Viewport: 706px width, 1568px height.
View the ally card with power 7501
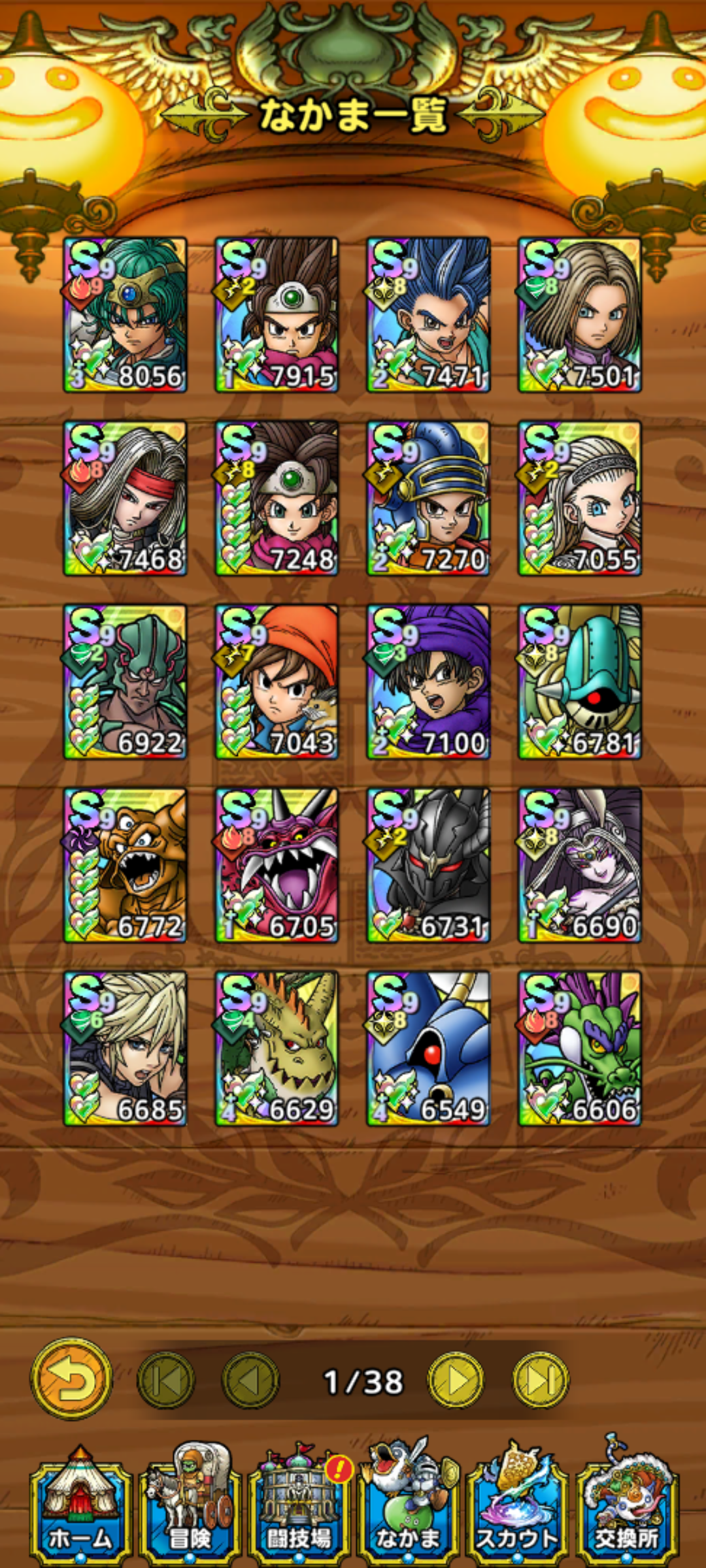point(580,315)
